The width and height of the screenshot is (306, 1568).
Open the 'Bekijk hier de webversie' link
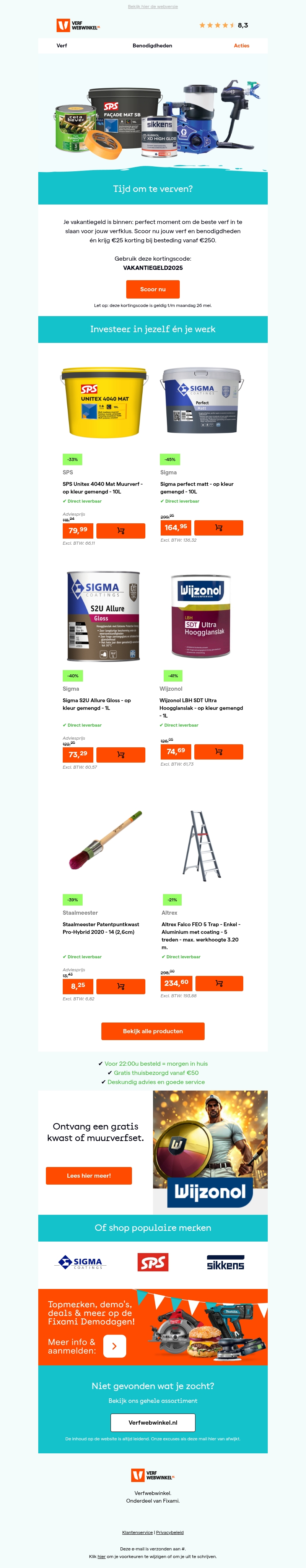(152, 7)
